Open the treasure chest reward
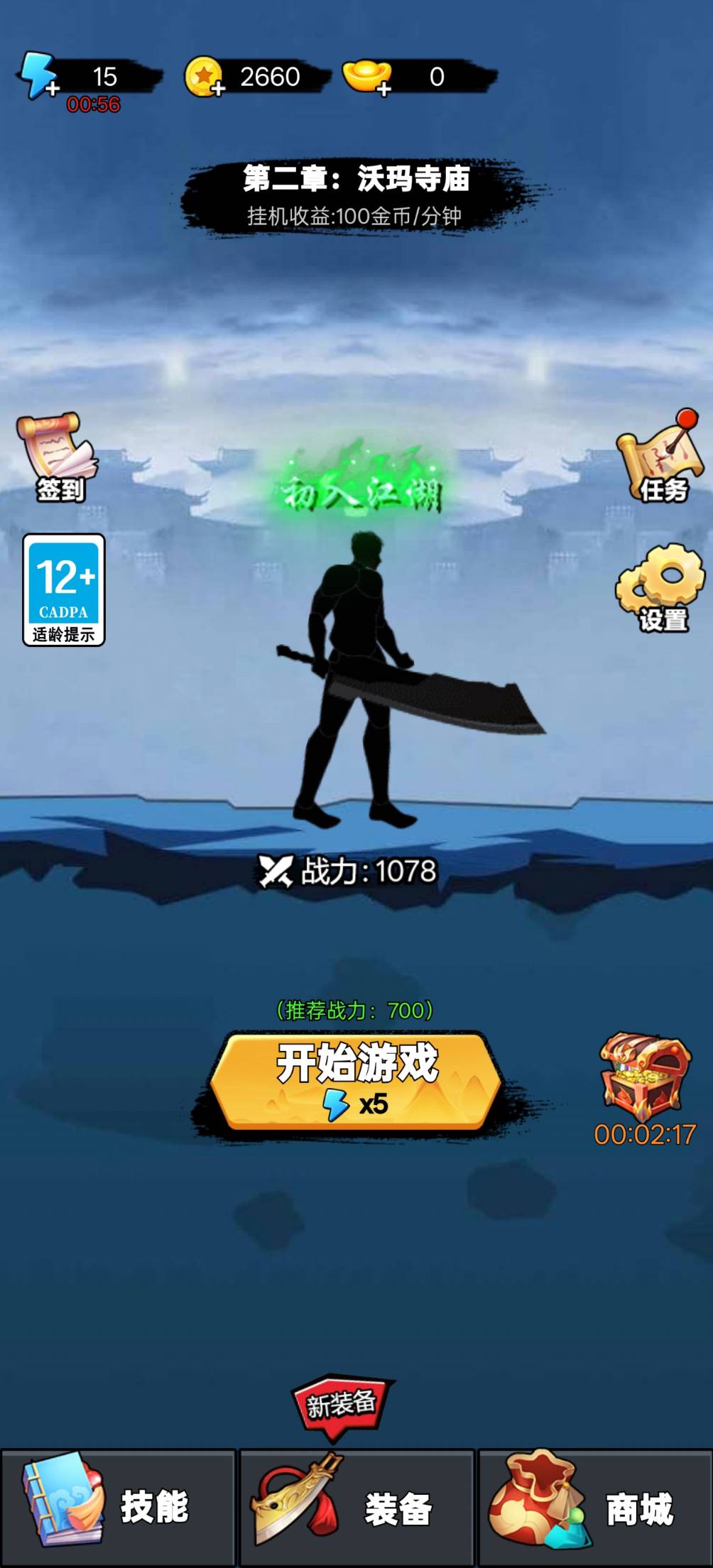The image size is (713, 1568). [x=645, y=1078]
